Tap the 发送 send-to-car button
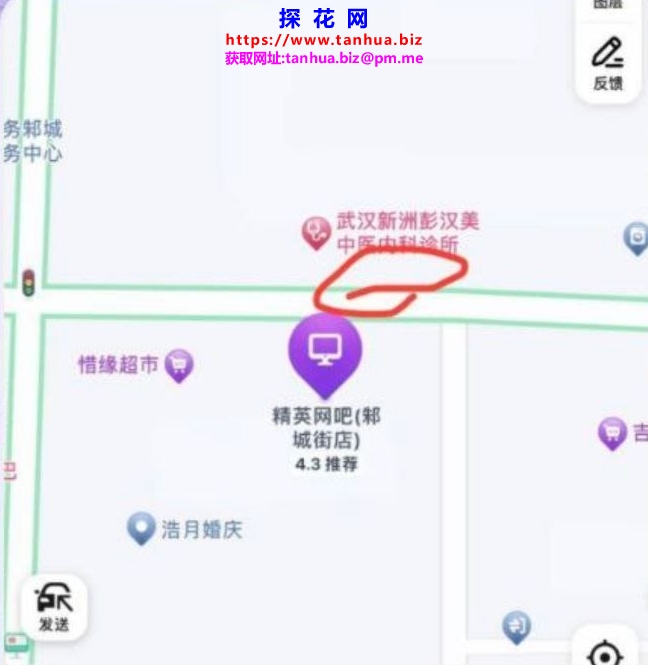 54,606
